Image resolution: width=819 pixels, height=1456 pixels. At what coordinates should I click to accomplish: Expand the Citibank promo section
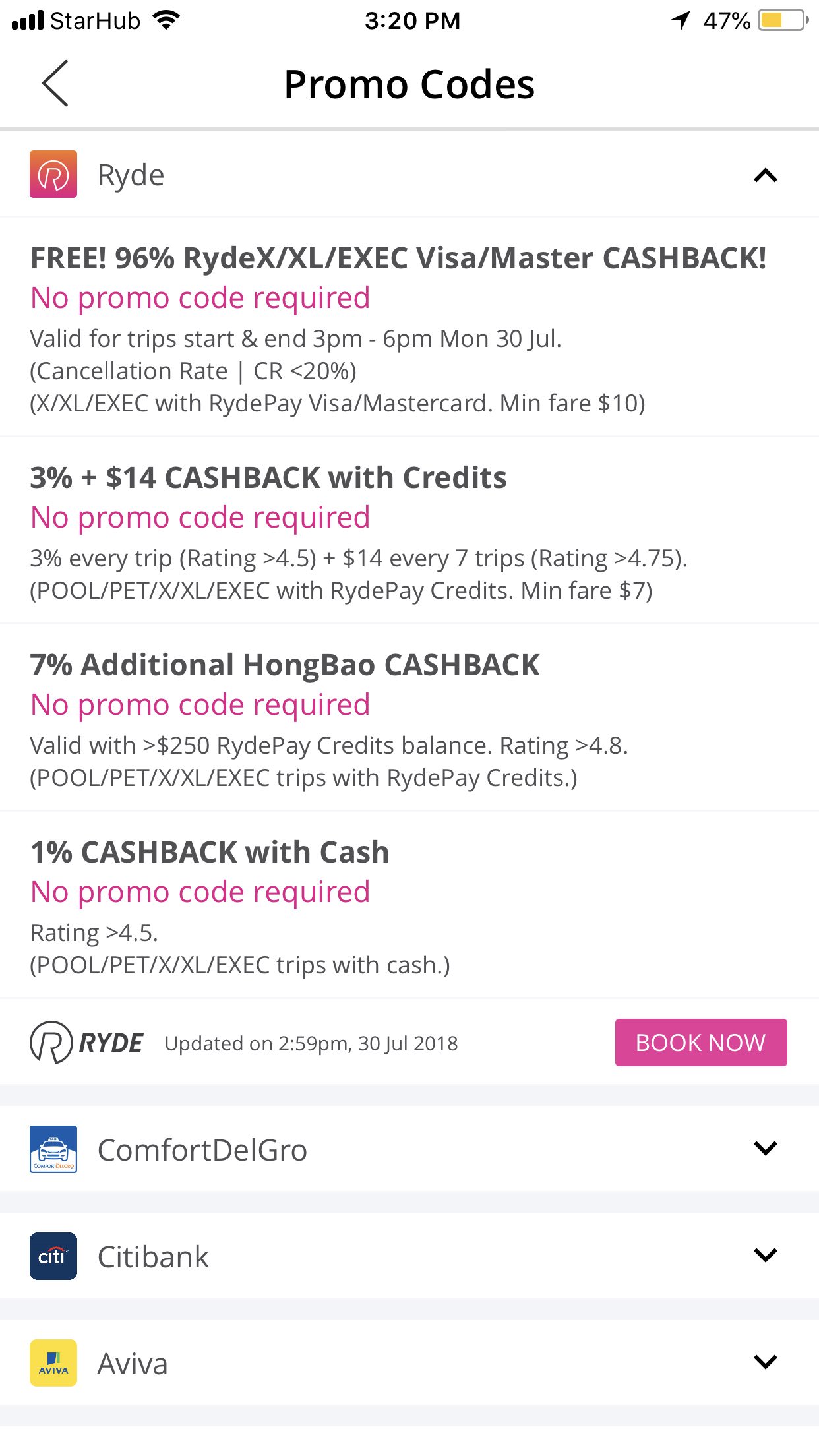coord(409,1256)
